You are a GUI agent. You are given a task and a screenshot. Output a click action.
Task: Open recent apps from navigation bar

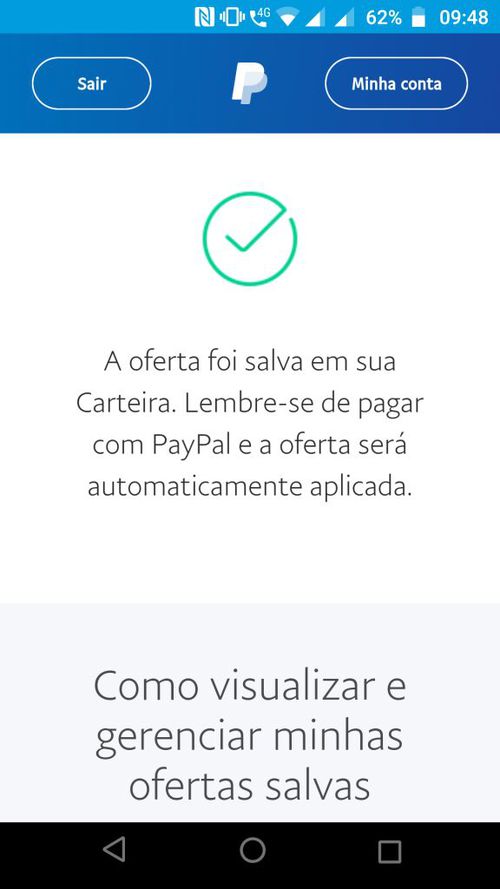pos(389,851)
